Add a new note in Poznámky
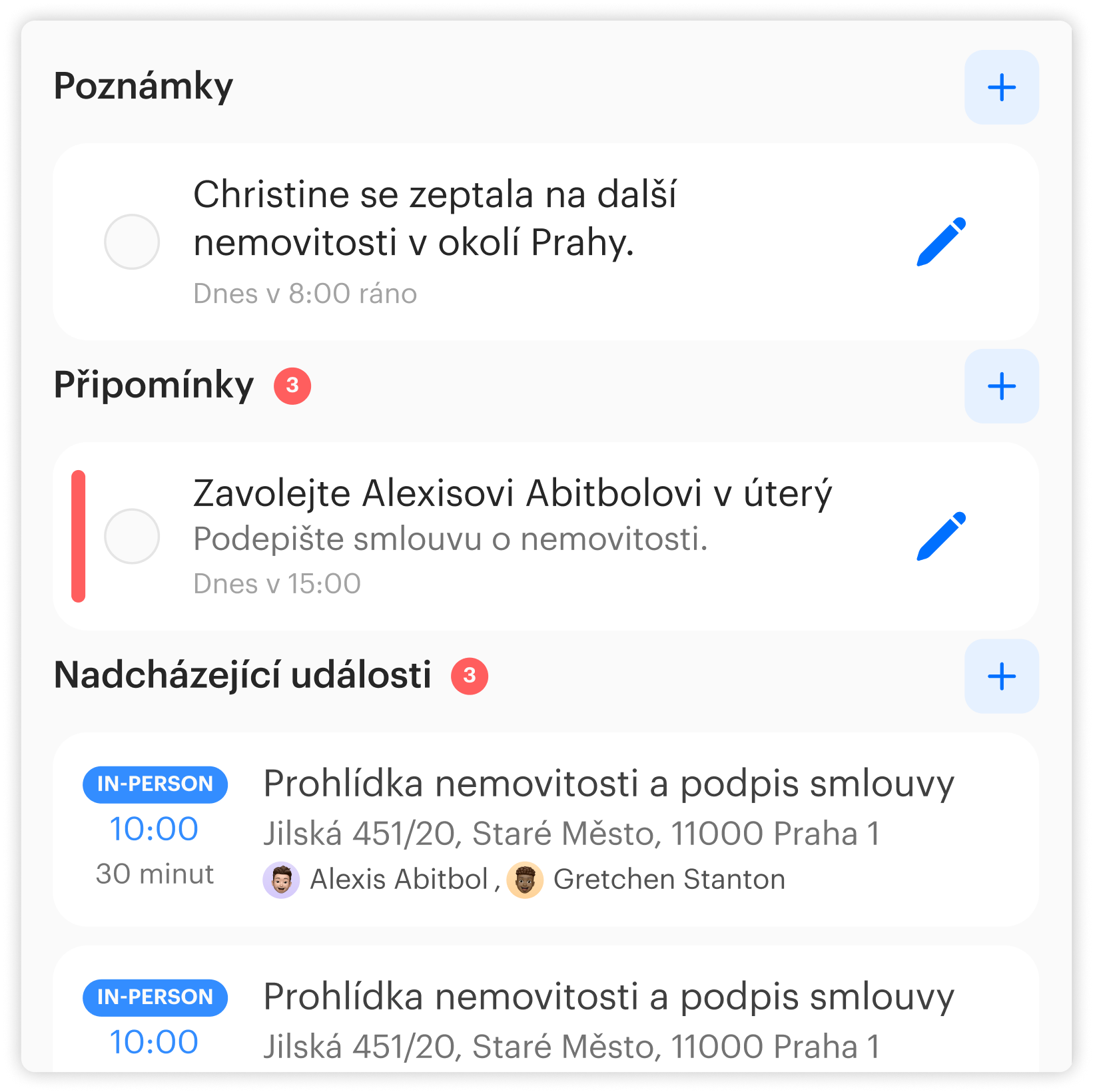Viewport: 1093px width, 1092px height. click(x=1001, y=87)
